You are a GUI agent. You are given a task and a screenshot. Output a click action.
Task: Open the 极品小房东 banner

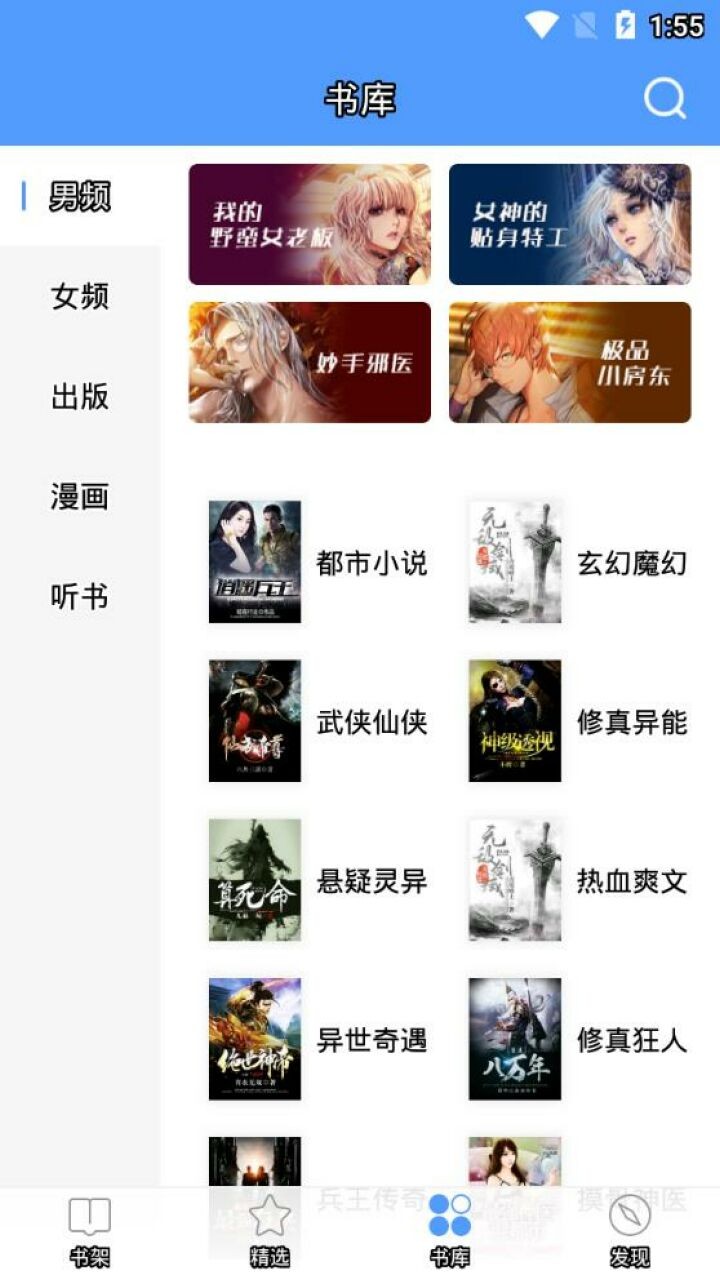(x=570, y=362)
